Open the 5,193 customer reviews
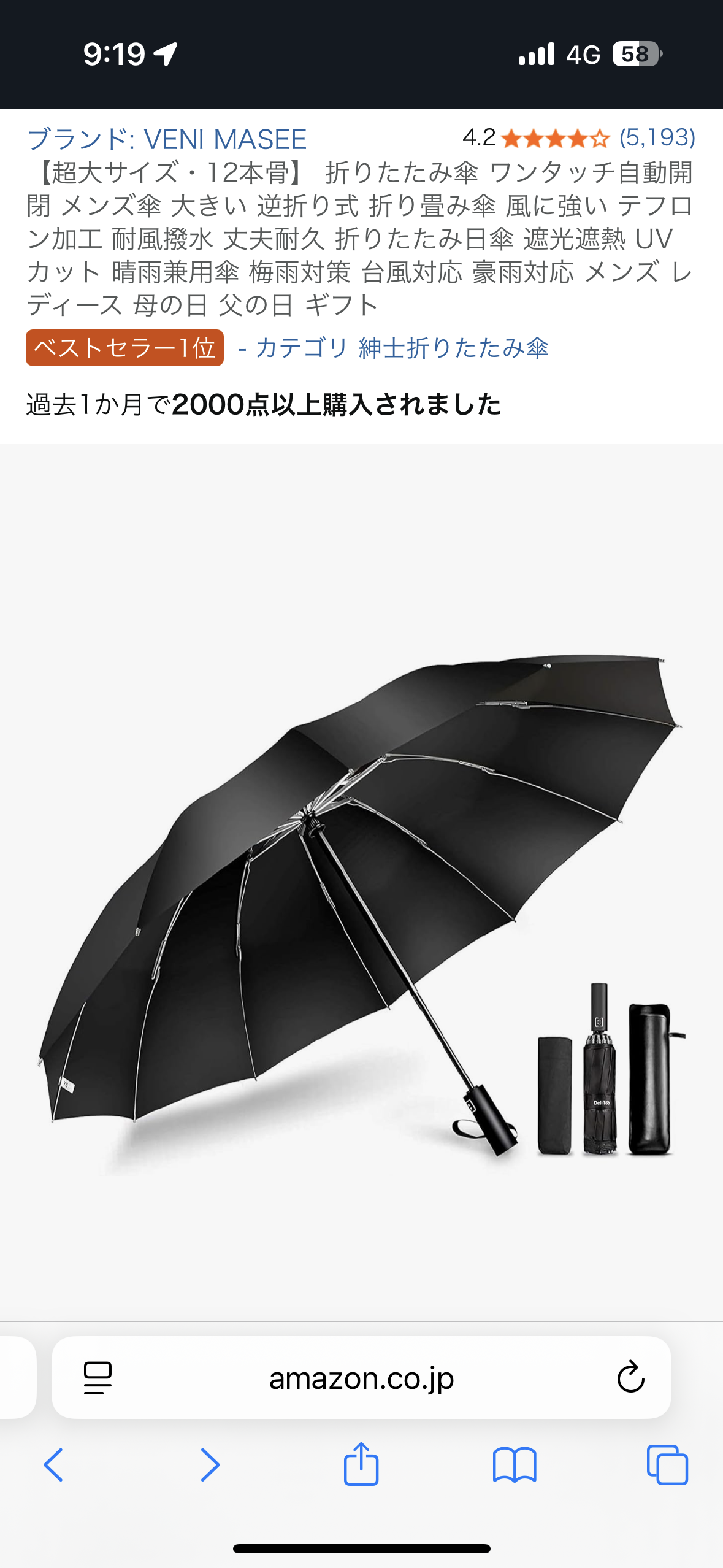The height and width of the screenshot is (1568, 723). [x=657, y=138]
